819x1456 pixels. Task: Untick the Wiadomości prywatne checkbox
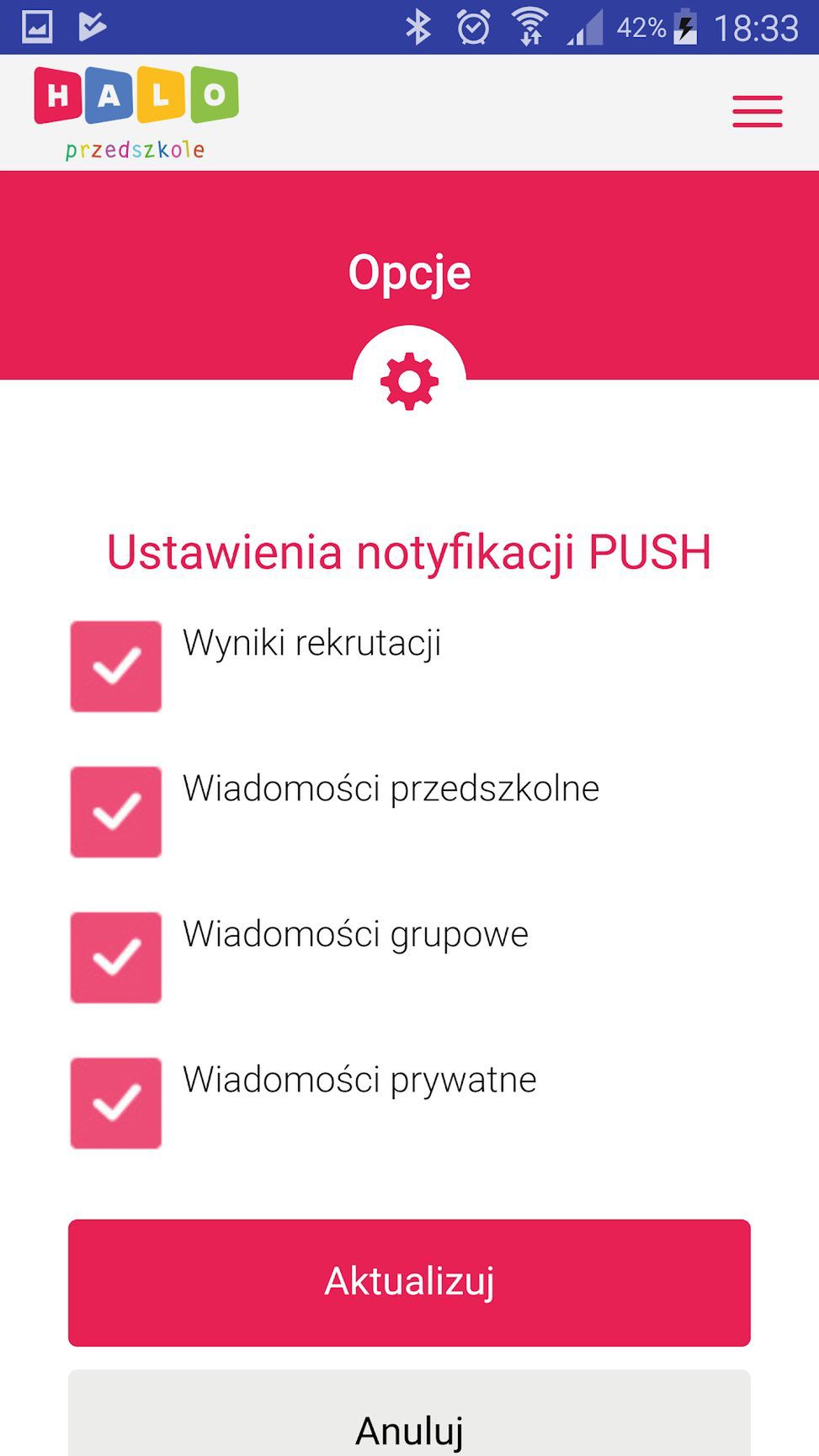pos(116,1103)
